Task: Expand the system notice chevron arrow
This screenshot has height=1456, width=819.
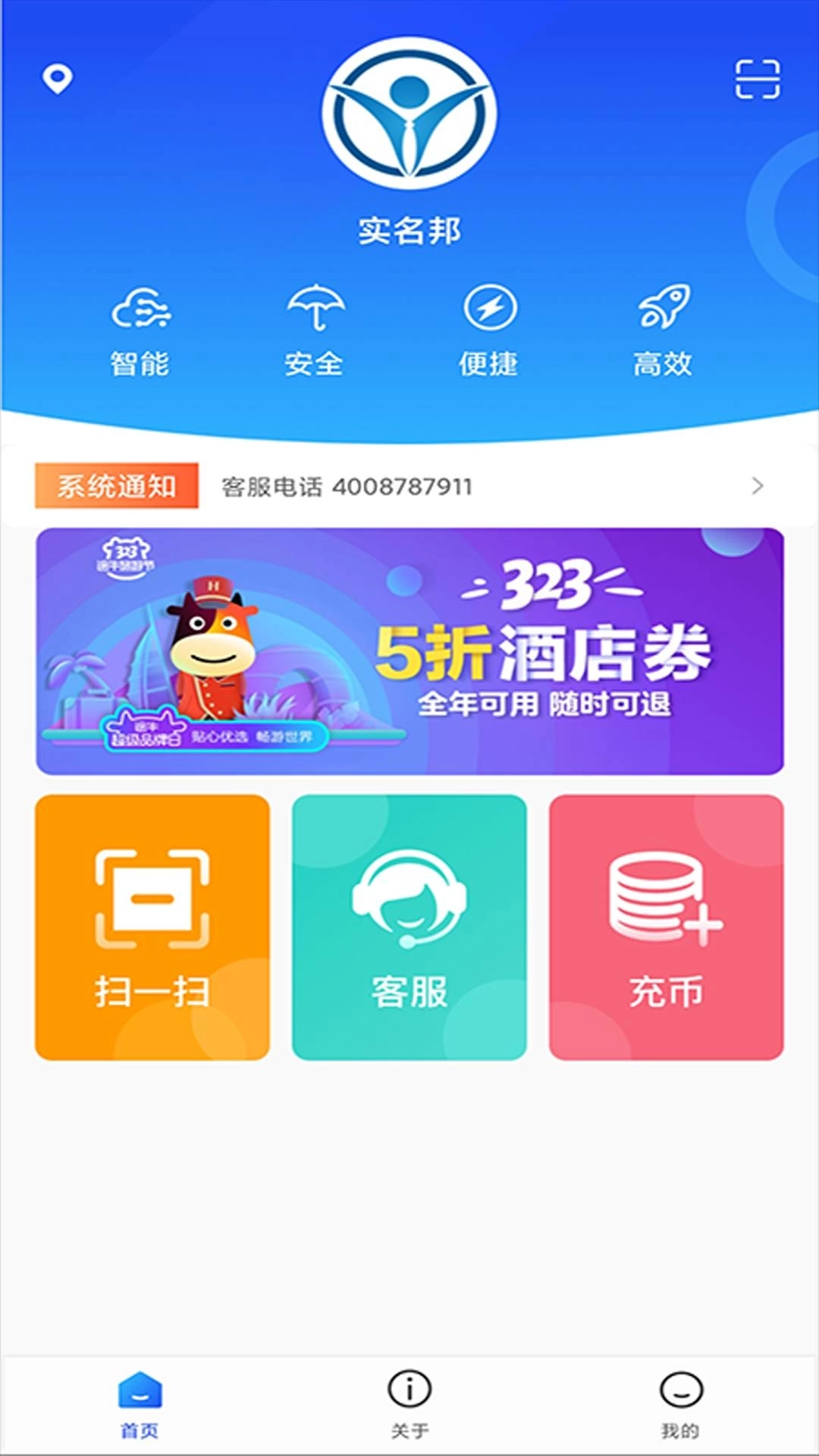Action: point(758,487)
